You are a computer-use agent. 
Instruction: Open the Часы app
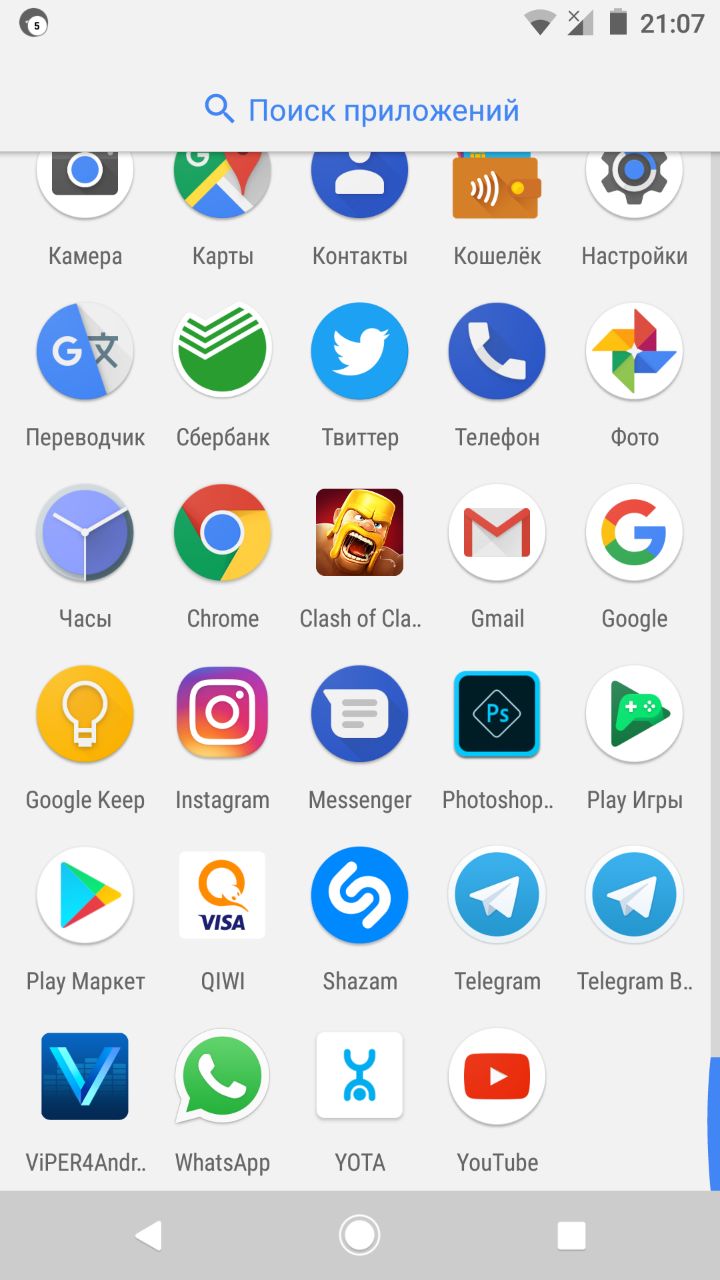point(85,533)
